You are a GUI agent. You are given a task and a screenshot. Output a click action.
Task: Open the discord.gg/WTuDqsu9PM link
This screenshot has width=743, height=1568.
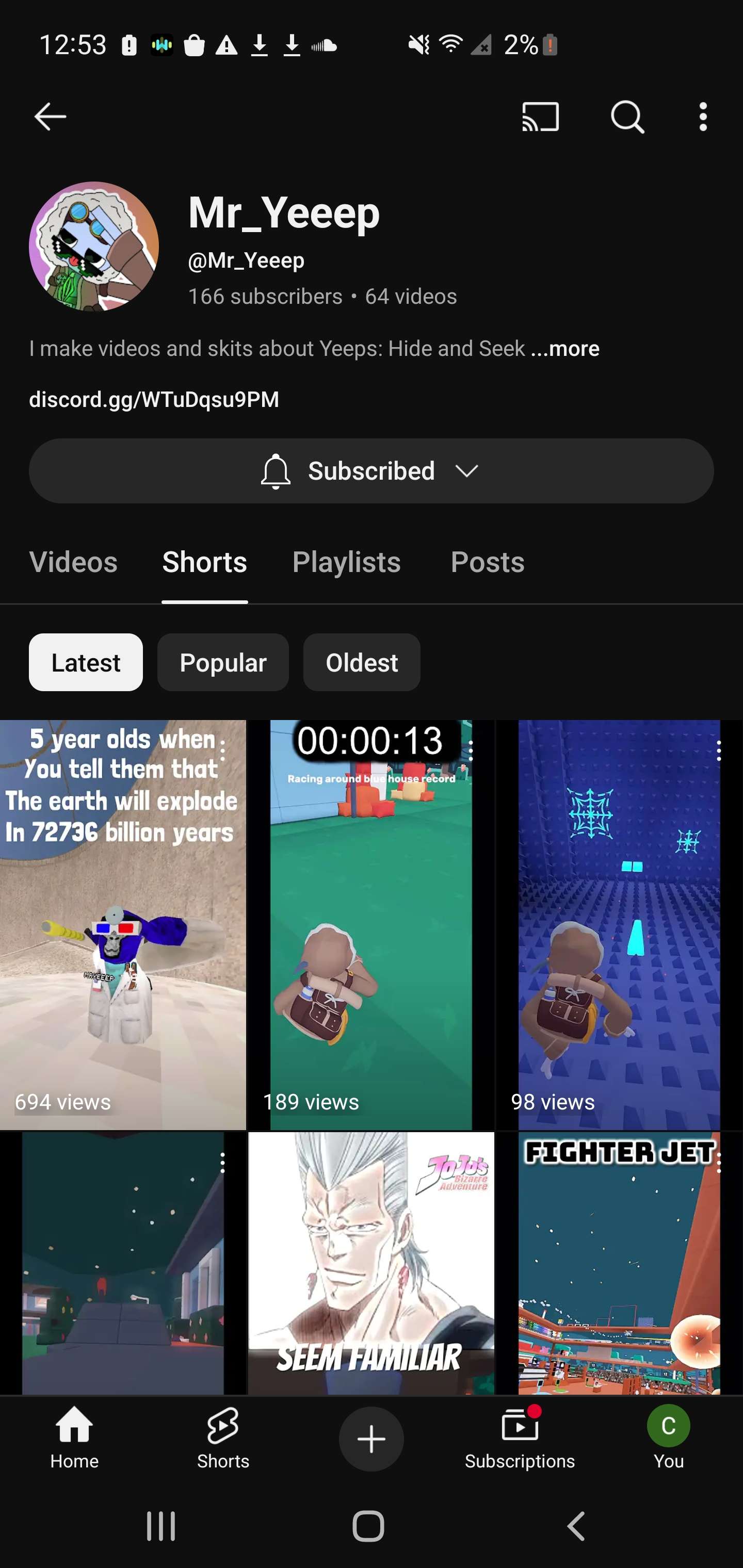point(154,399)
